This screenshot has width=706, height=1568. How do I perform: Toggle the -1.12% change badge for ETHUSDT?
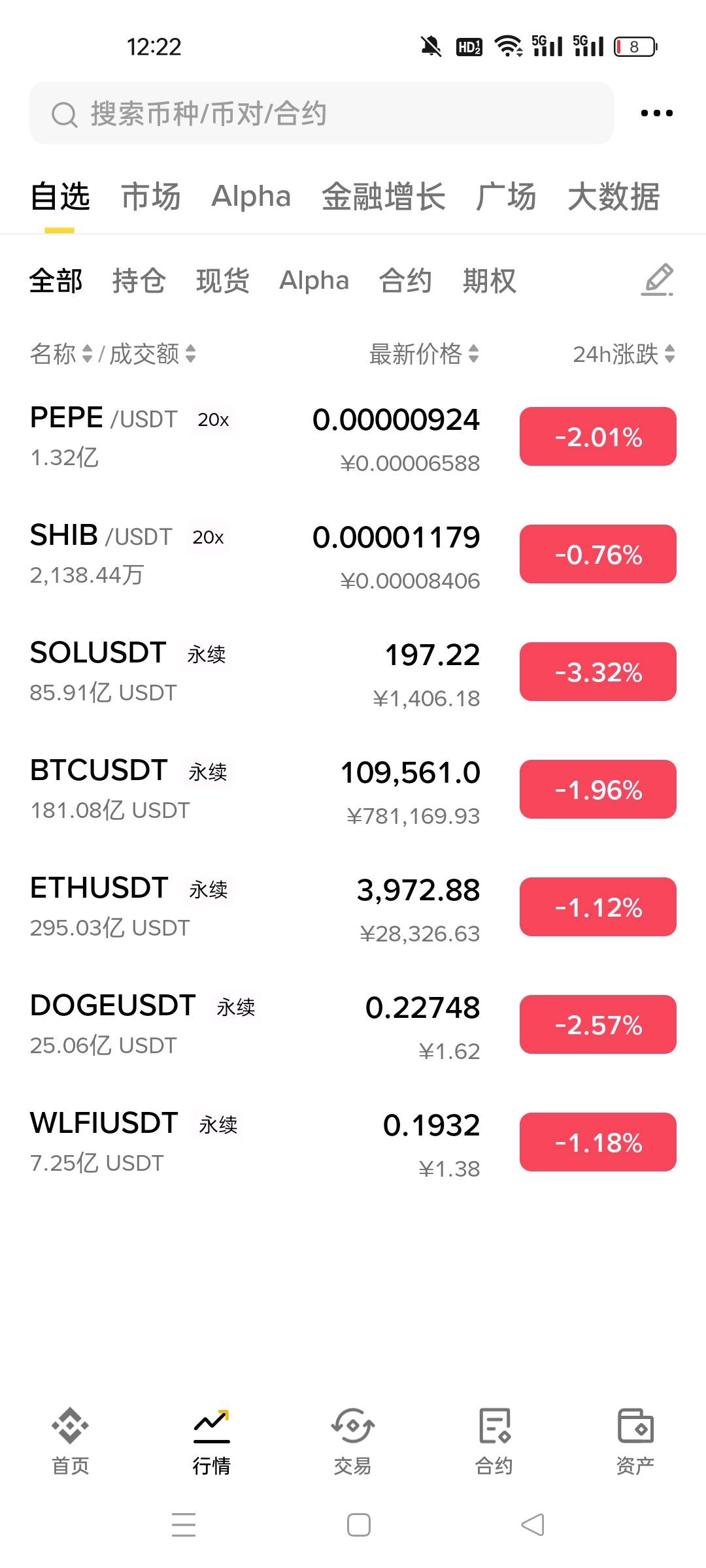[597, 907]
